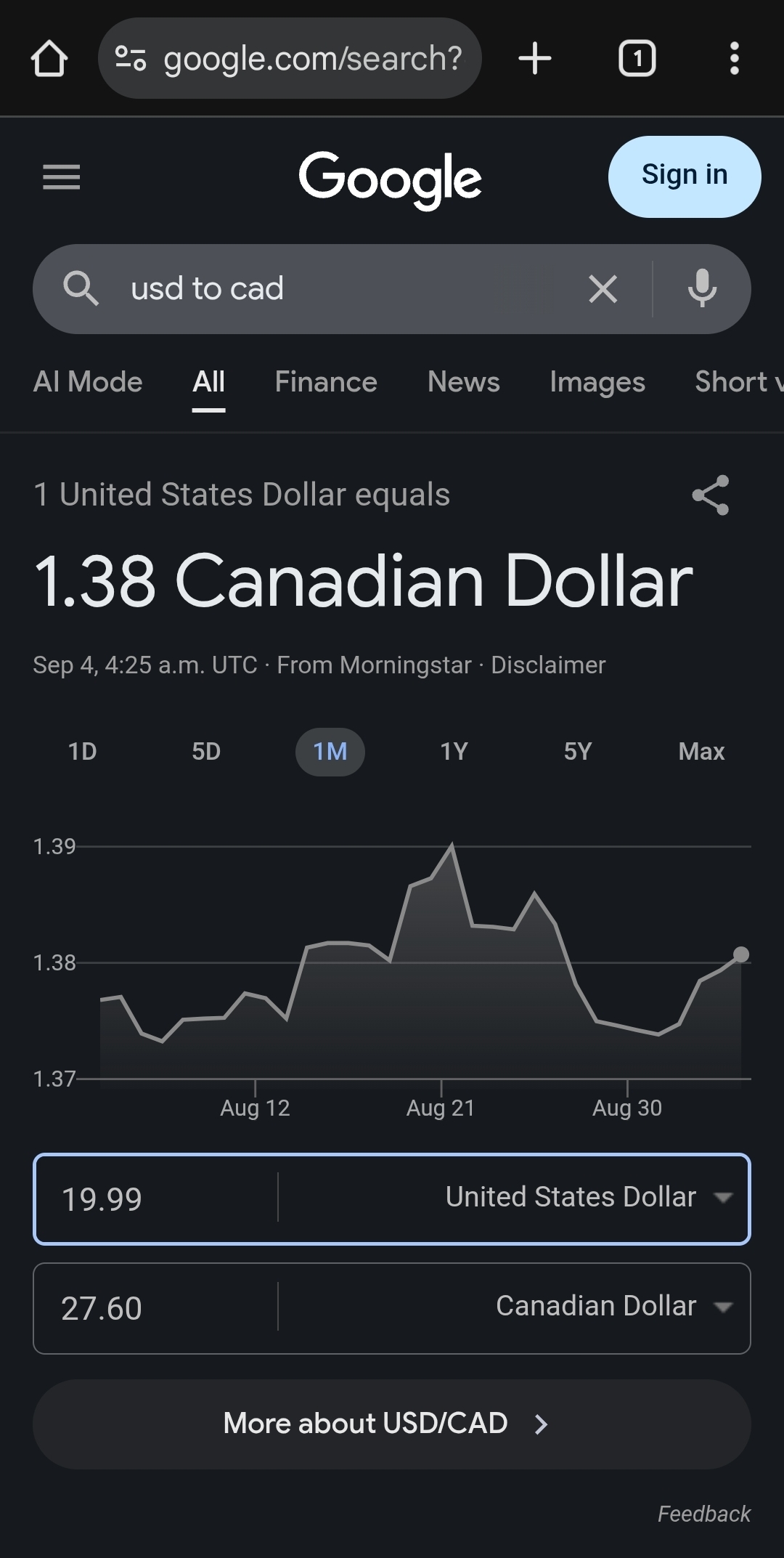
Task: Open the browser overflow menu
Action: 734,59
